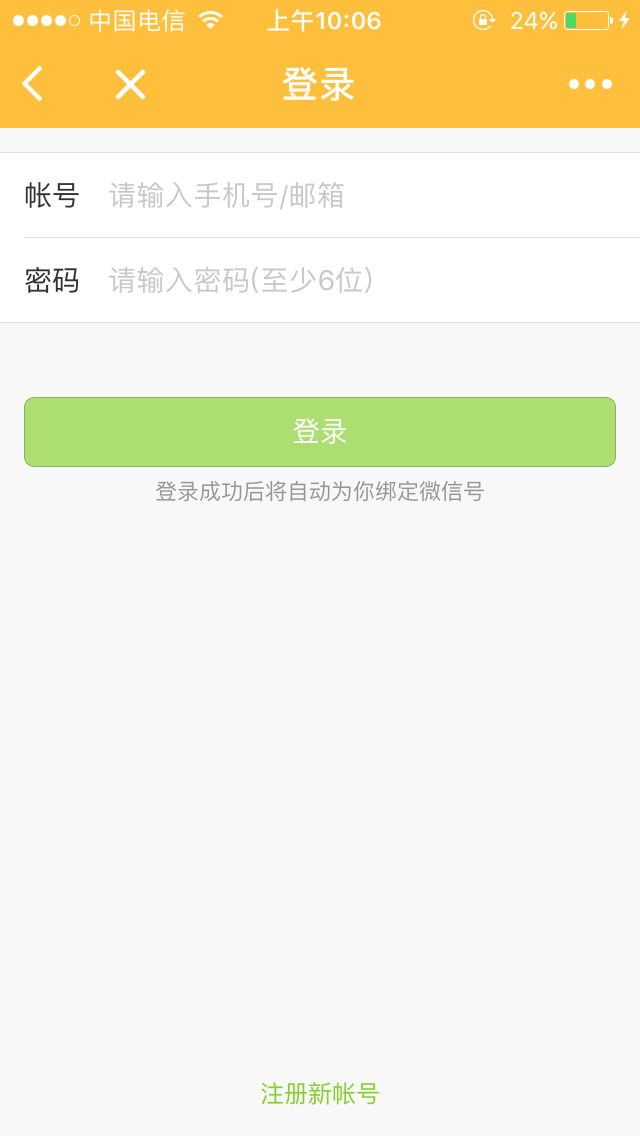This screenshot has width=640, height=1136.
Task: Close the login page with X
Action: (x=130, y=84)
